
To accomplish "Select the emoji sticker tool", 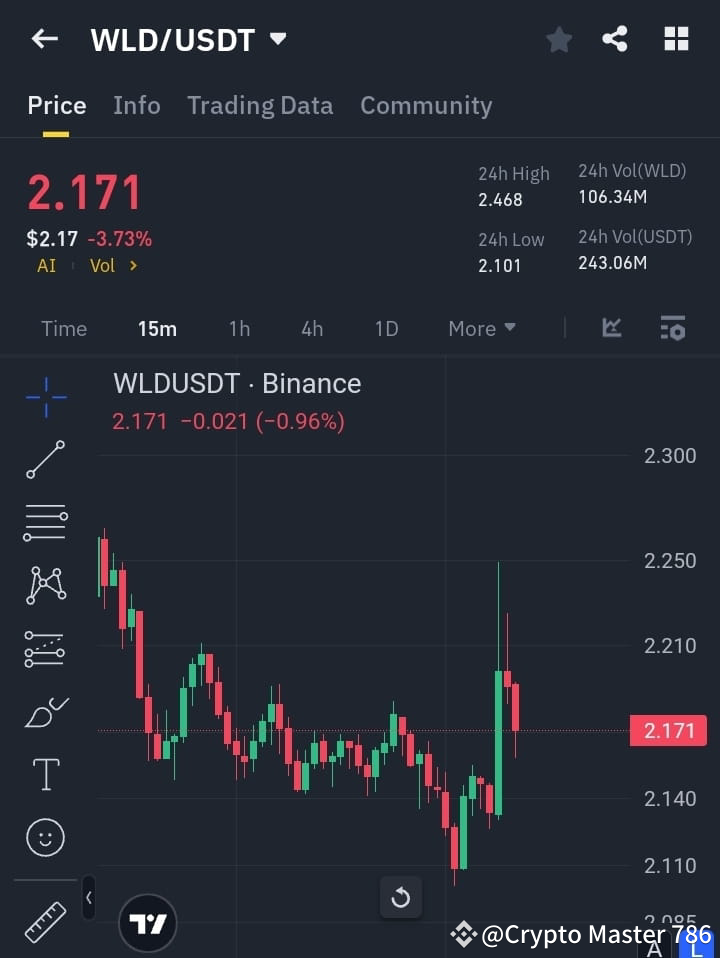I will coord(45,837).
